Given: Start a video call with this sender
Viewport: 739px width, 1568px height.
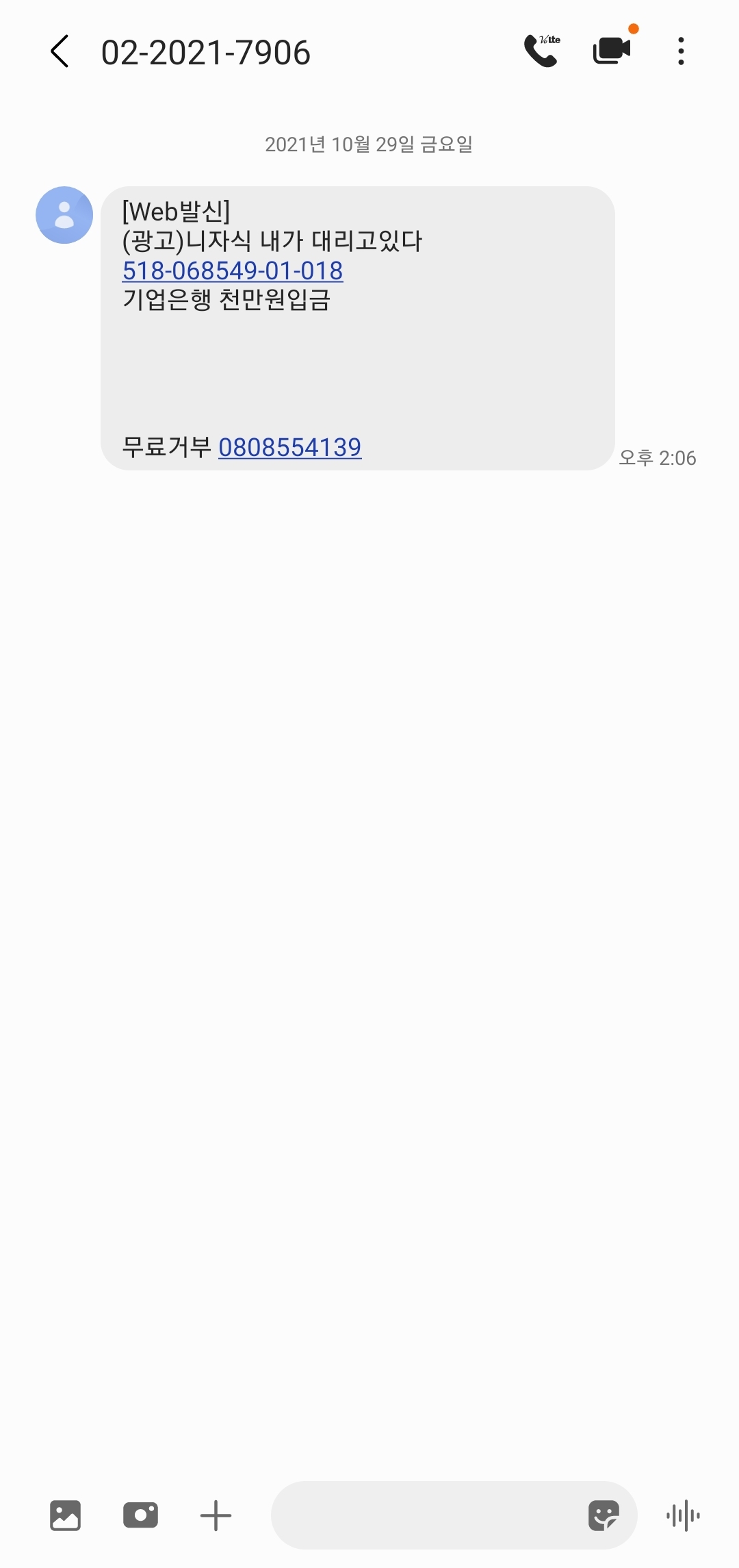Looking at the screenshot, I should tap(611, 51).
